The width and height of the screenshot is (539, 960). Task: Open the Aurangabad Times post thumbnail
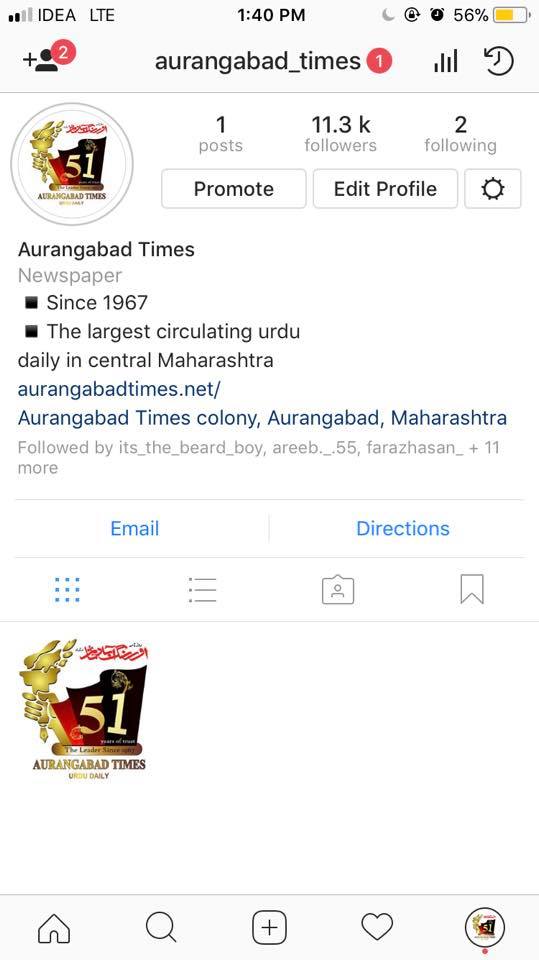[83, 710]
